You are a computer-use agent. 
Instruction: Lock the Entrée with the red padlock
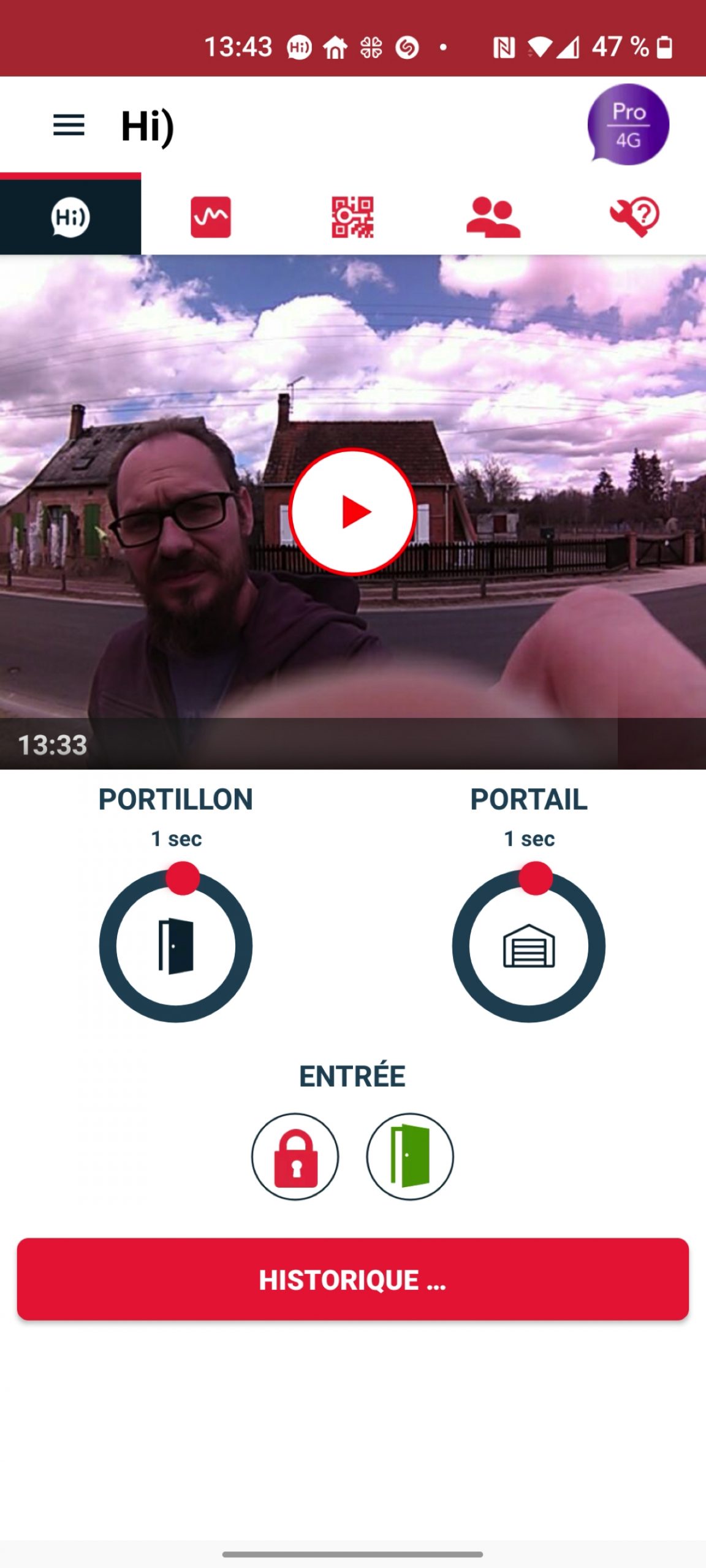pyautogui.click(x=295, y=1156)
